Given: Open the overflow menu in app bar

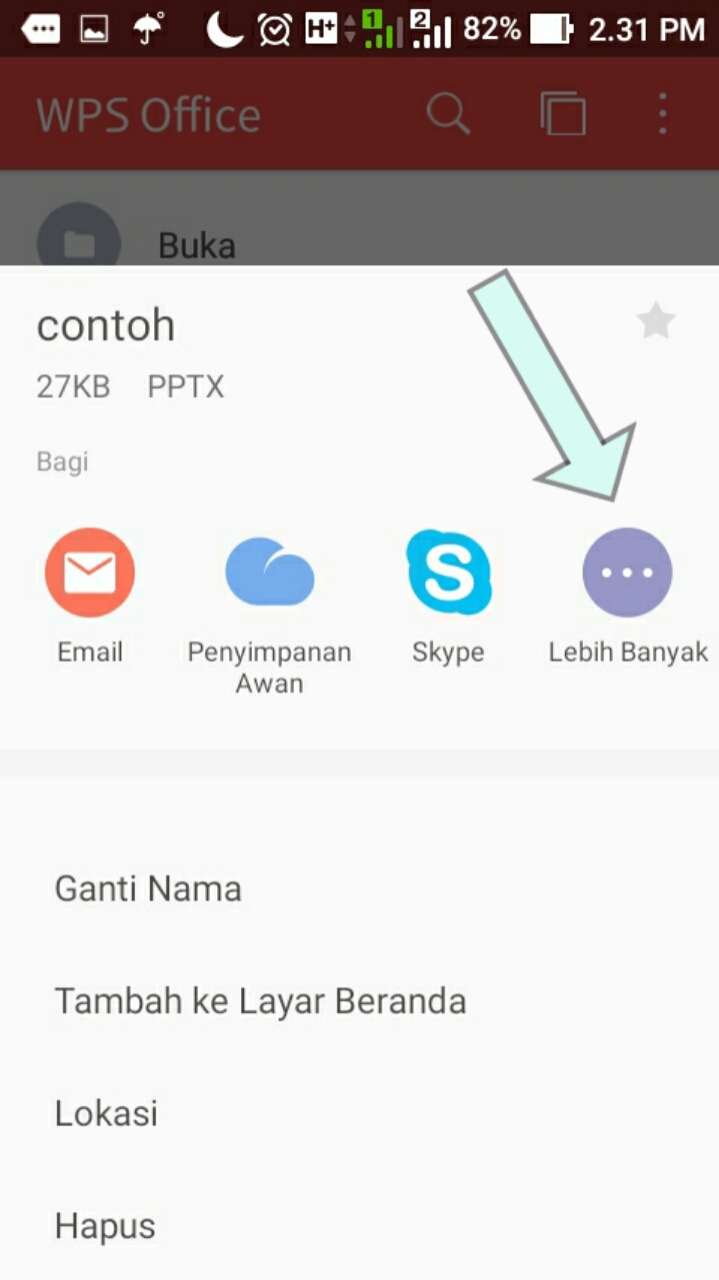Looking at the screenshot, I should point(662,114).
